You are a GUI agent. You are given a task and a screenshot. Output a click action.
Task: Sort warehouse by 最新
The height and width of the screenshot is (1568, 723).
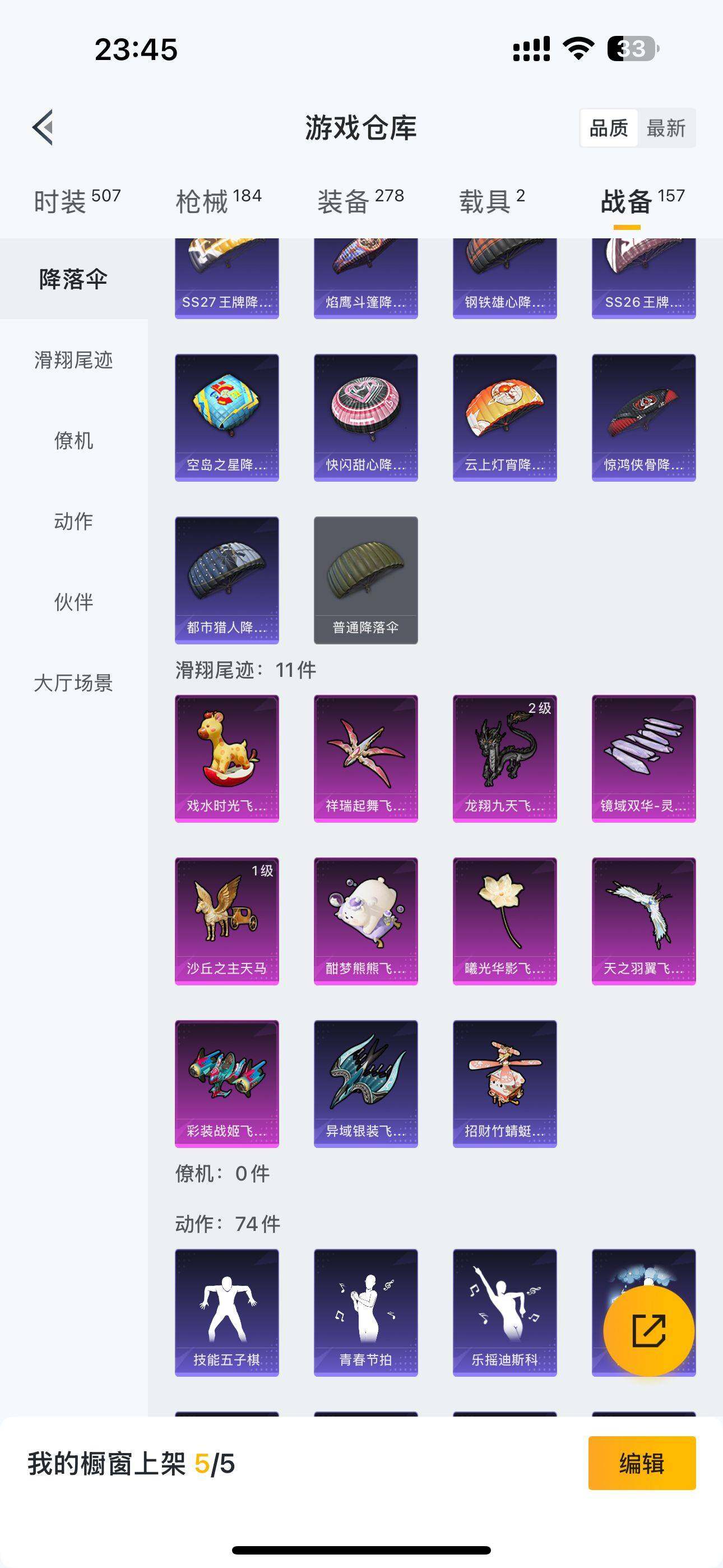click(666, 128)
